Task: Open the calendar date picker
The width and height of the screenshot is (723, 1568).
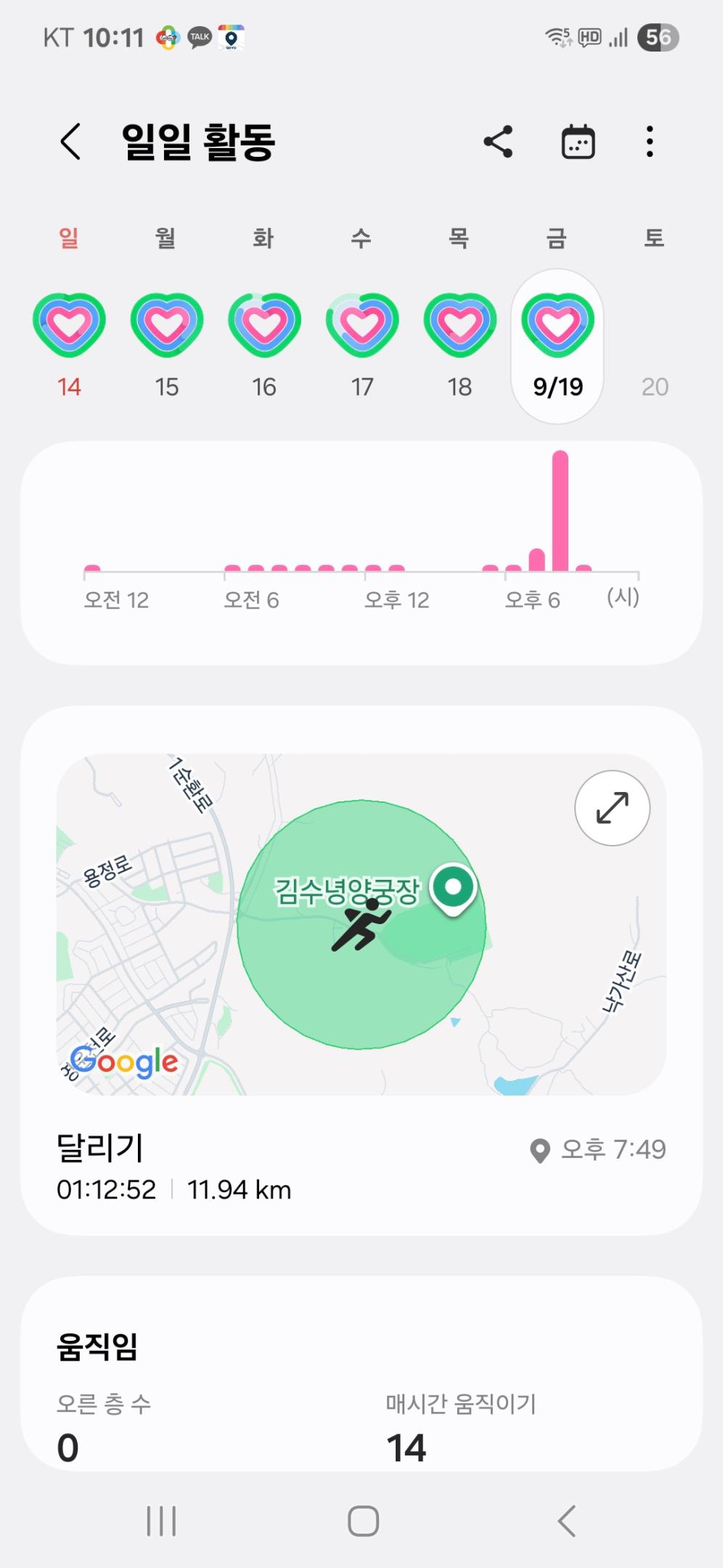Action: pos(578,142)
